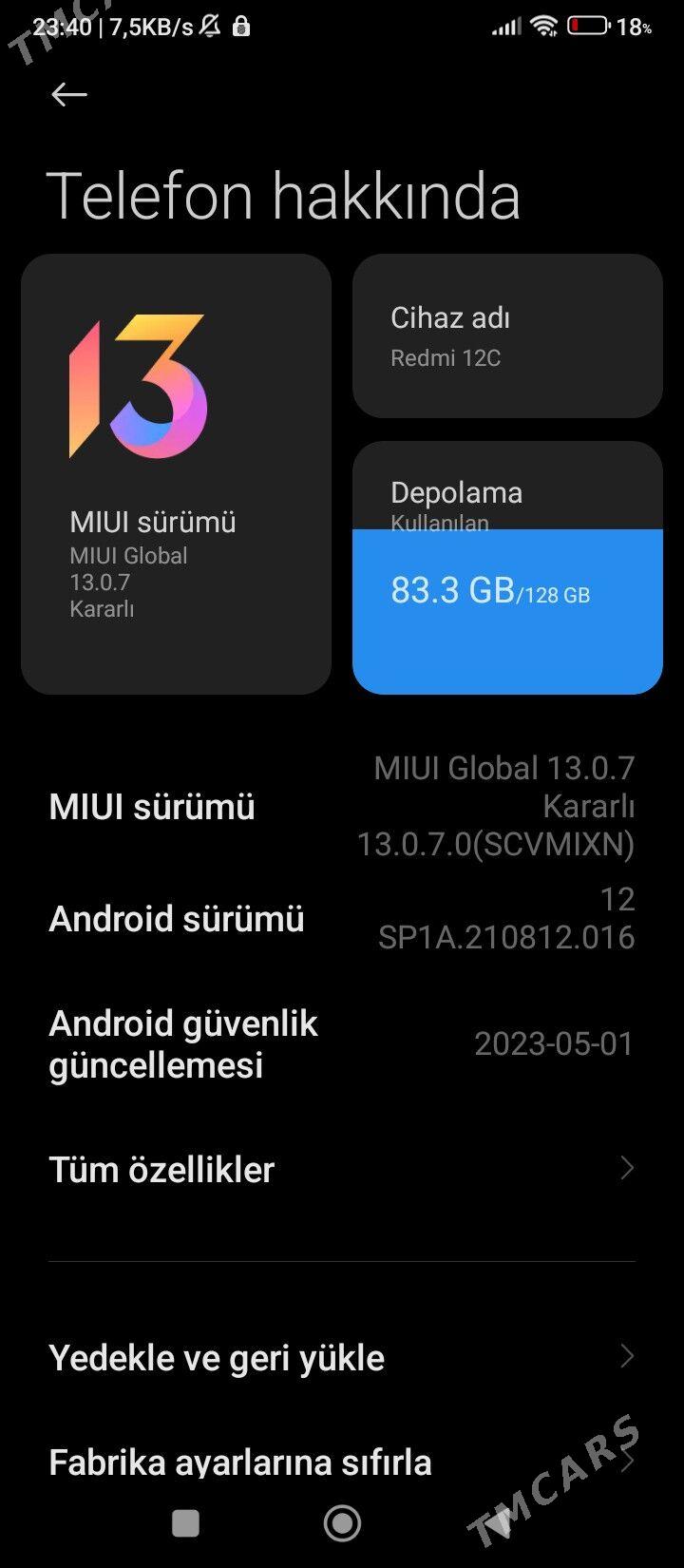Open the Depolama storage card
The width and height of the screenshot is (684, 1568).
507,567
